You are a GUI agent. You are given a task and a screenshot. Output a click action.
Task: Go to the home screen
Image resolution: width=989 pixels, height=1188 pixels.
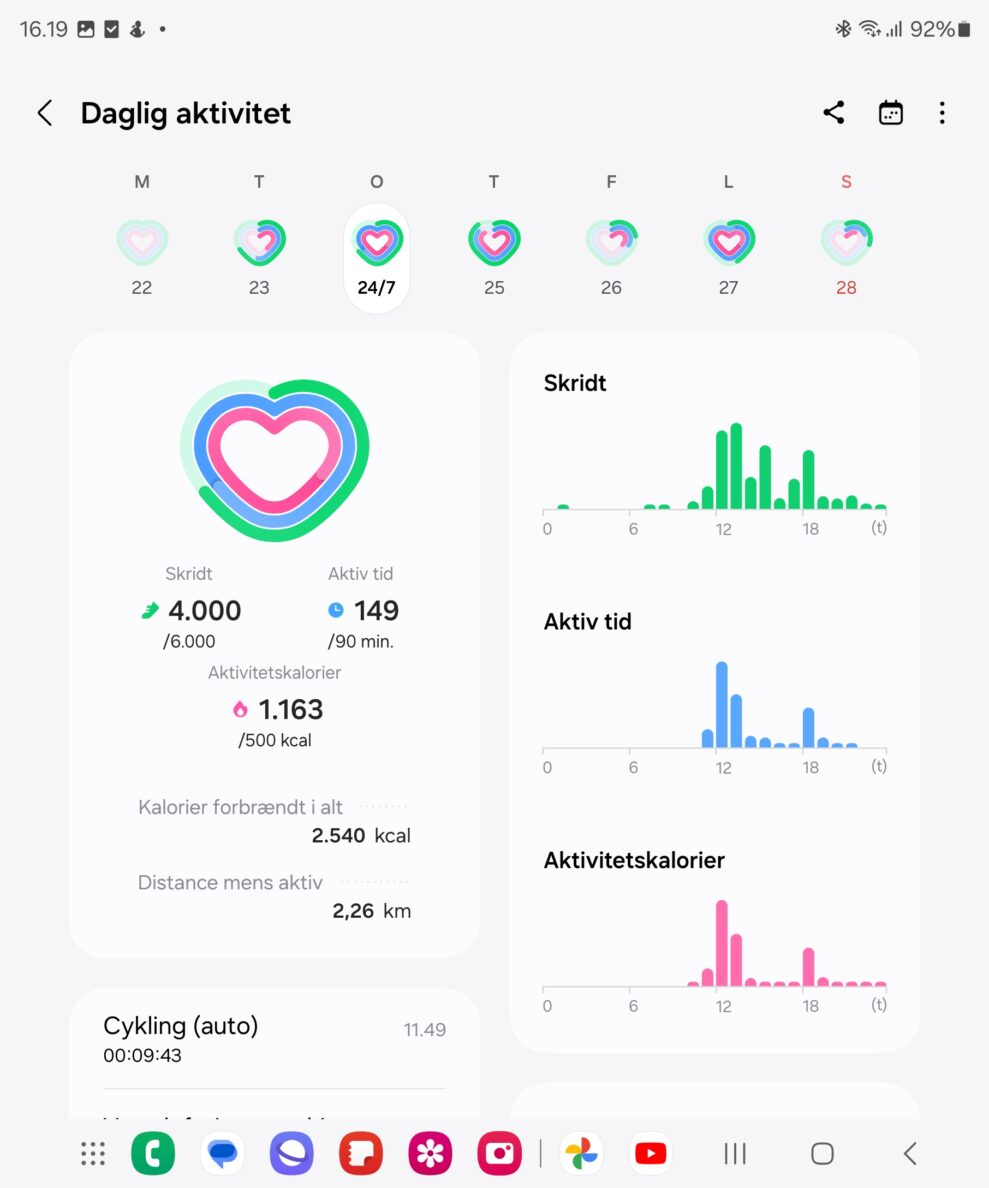click(822, 1154)
